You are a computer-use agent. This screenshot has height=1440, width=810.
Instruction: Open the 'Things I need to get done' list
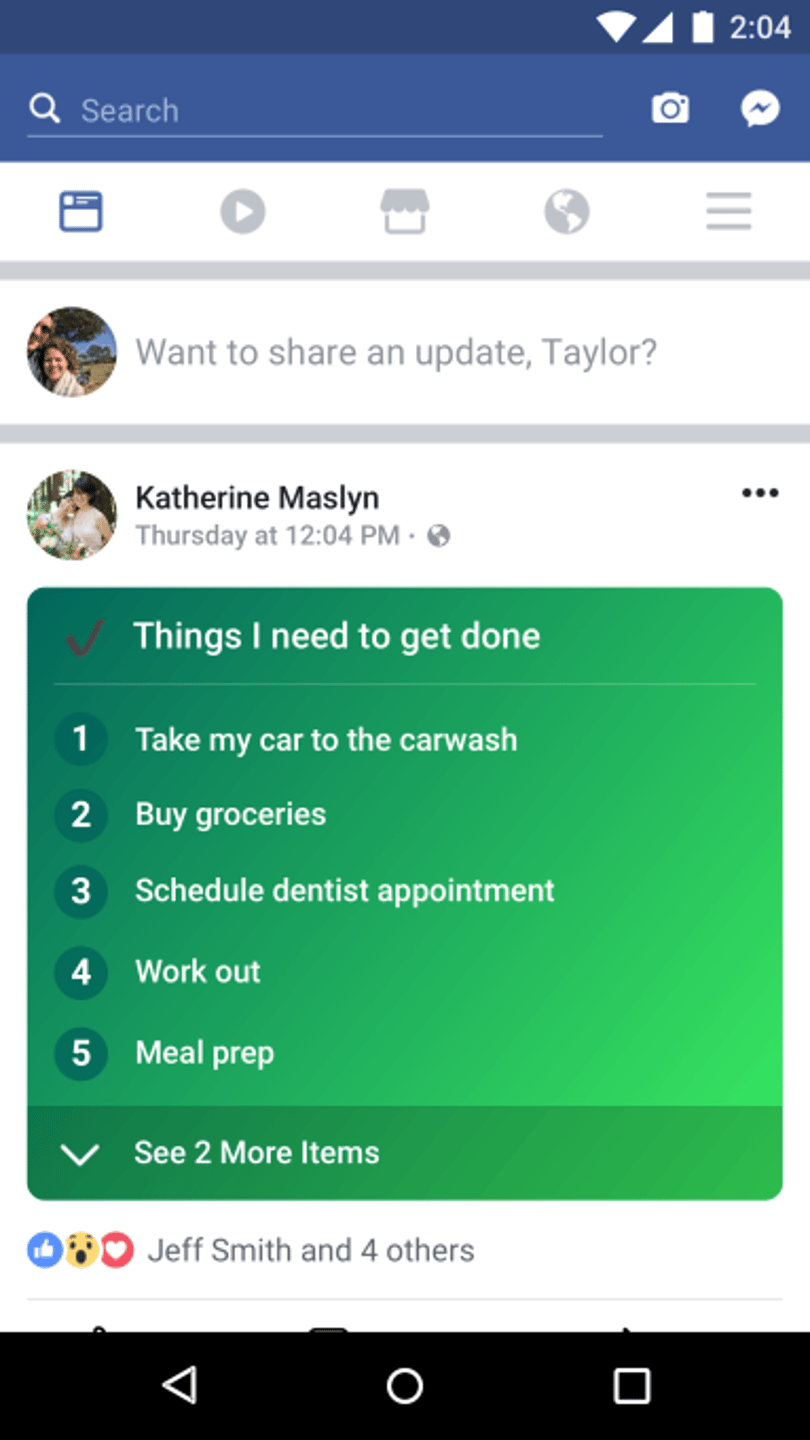(x=337, y=636)
